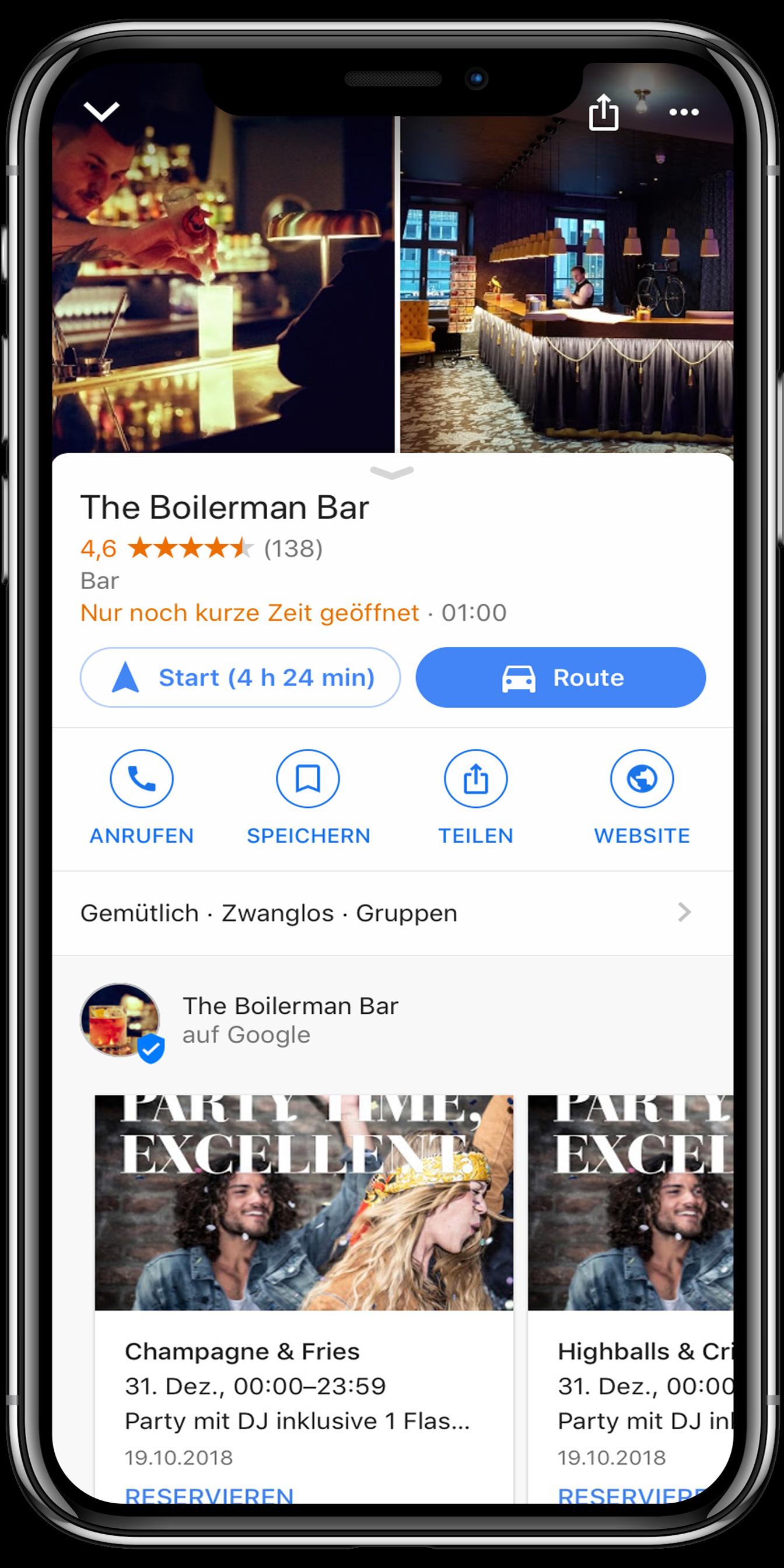This screenshot has height=1568, width=784.
Task: Start navigation (4 h 24 min)
Action: pos(240,677)
